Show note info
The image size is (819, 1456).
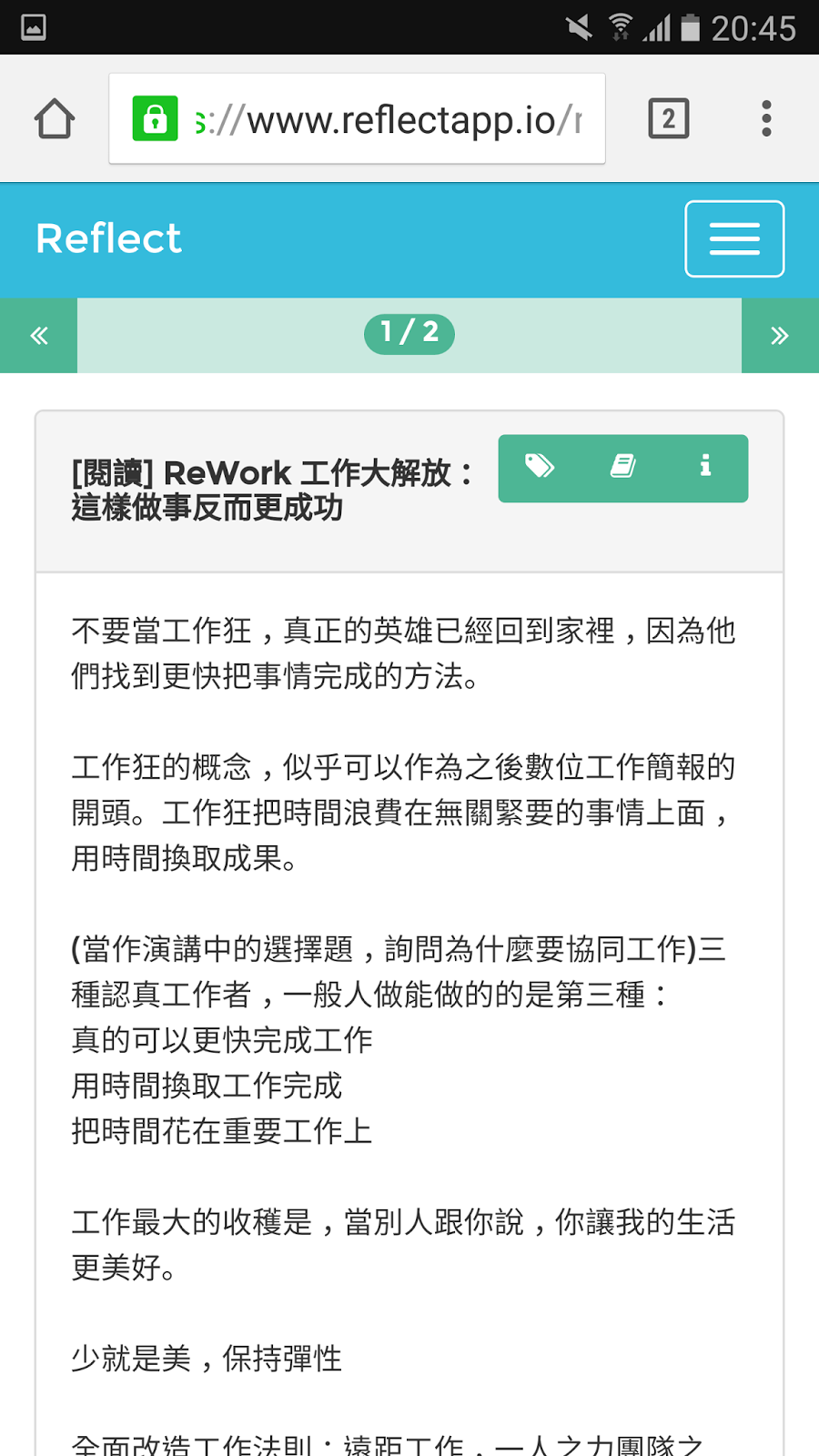(x=705, y=468)
